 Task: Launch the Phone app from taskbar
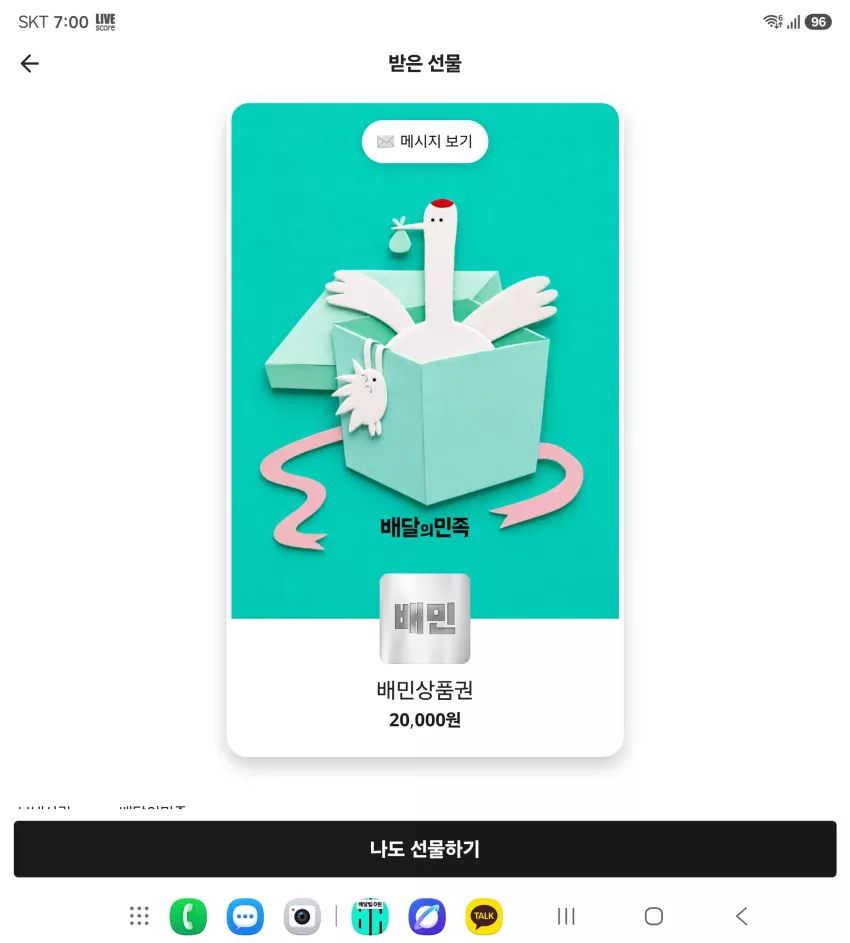tap(188, 916)
